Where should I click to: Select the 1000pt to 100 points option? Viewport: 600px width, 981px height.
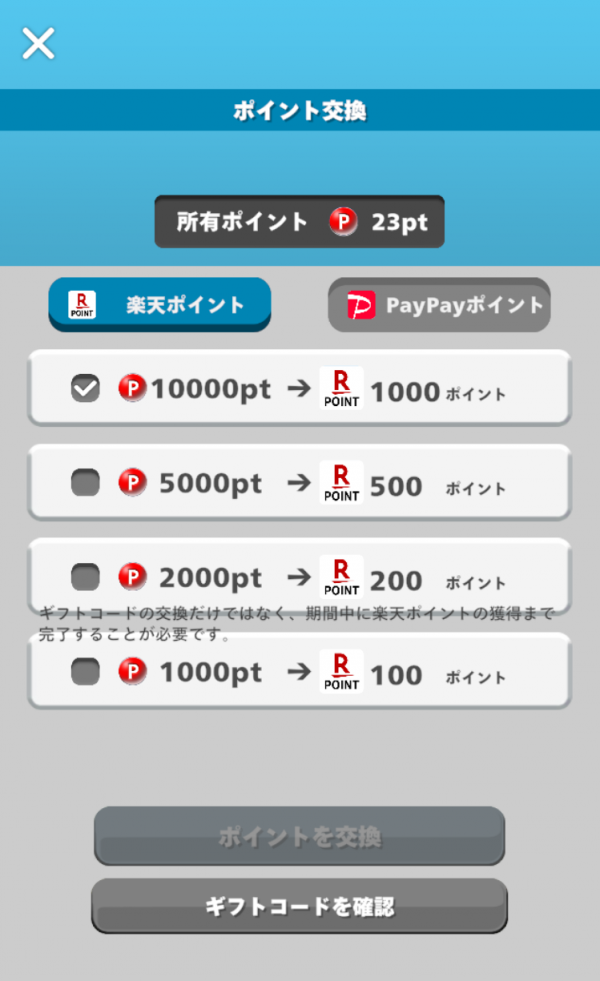86,672
